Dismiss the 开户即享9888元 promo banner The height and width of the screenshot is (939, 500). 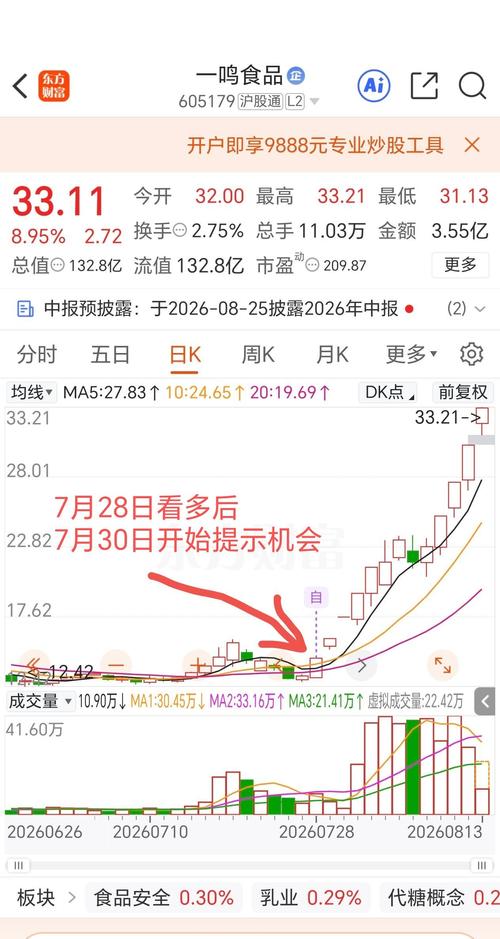[x=472, y=145]
